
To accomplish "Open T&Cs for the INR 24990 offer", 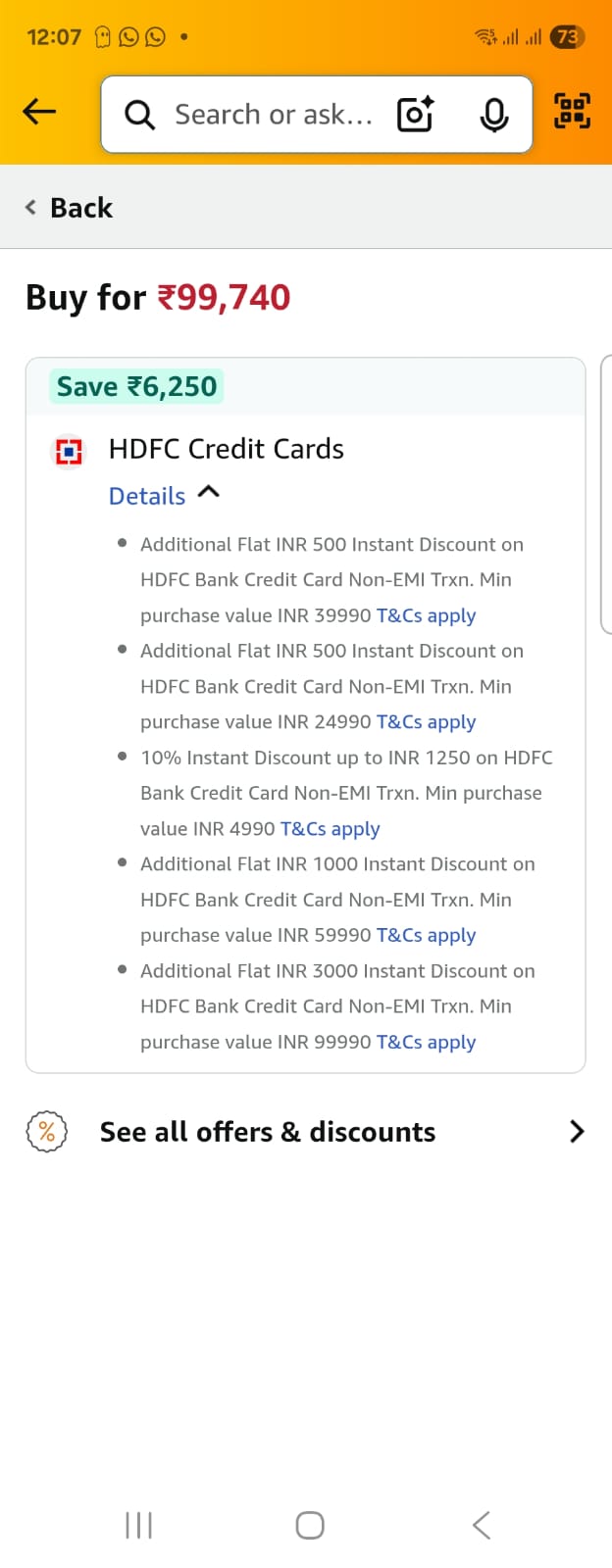I will point(426,722).
